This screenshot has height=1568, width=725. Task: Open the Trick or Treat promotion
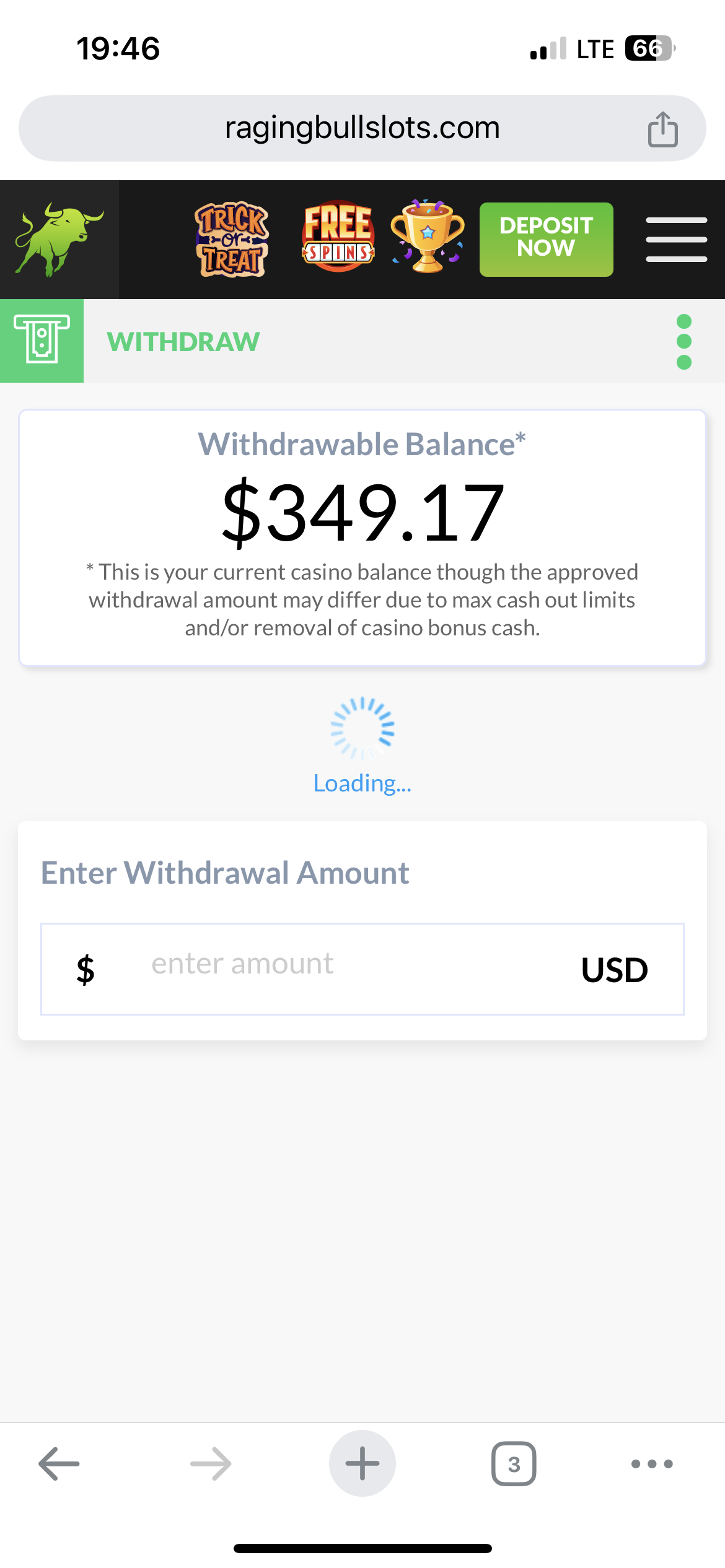[232, 238]
